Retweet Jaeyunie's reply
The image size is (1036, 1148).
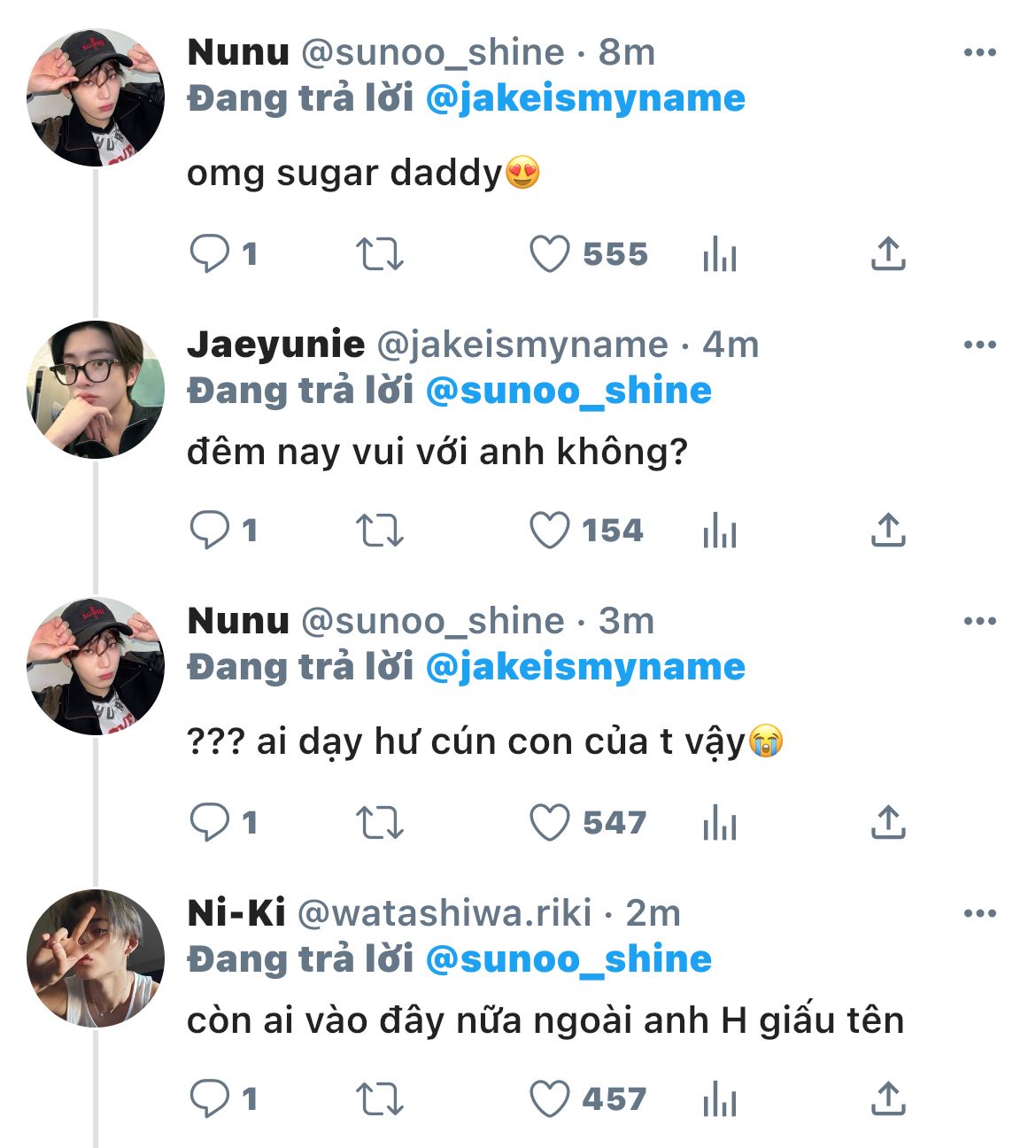380,531
